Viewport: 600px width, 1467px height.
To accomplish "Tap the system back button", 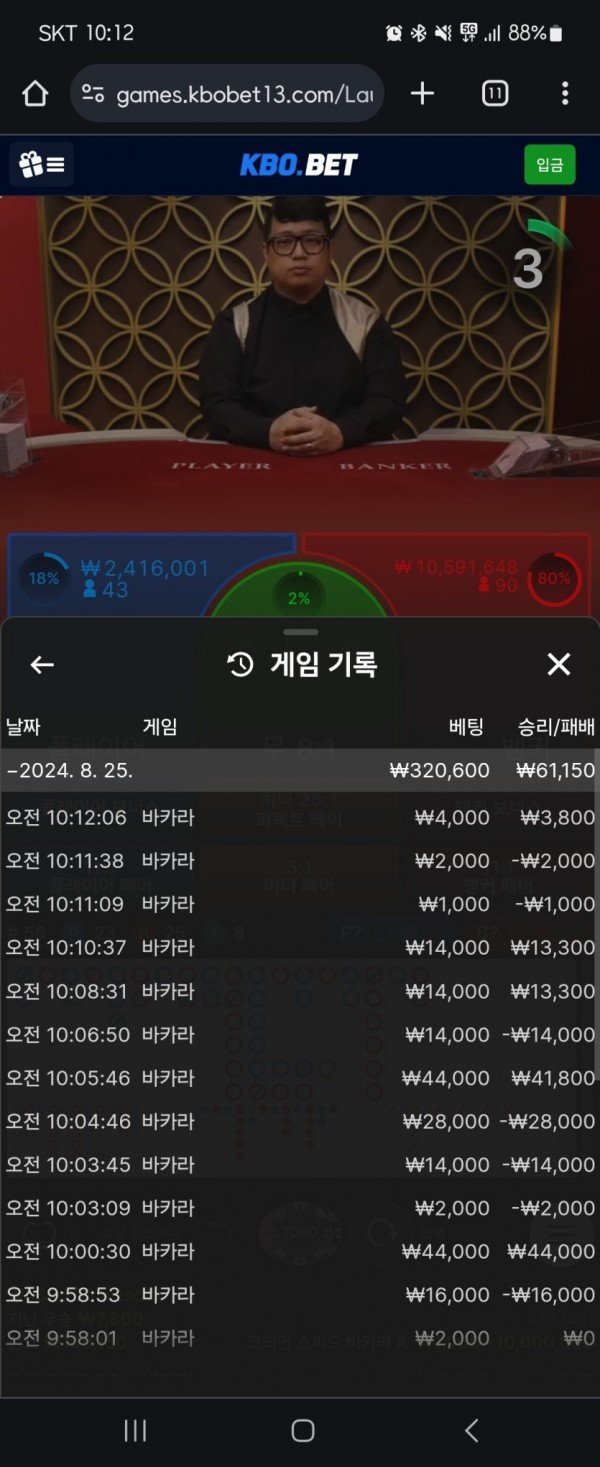I will pyautogui.click(x=471, y=1431).
